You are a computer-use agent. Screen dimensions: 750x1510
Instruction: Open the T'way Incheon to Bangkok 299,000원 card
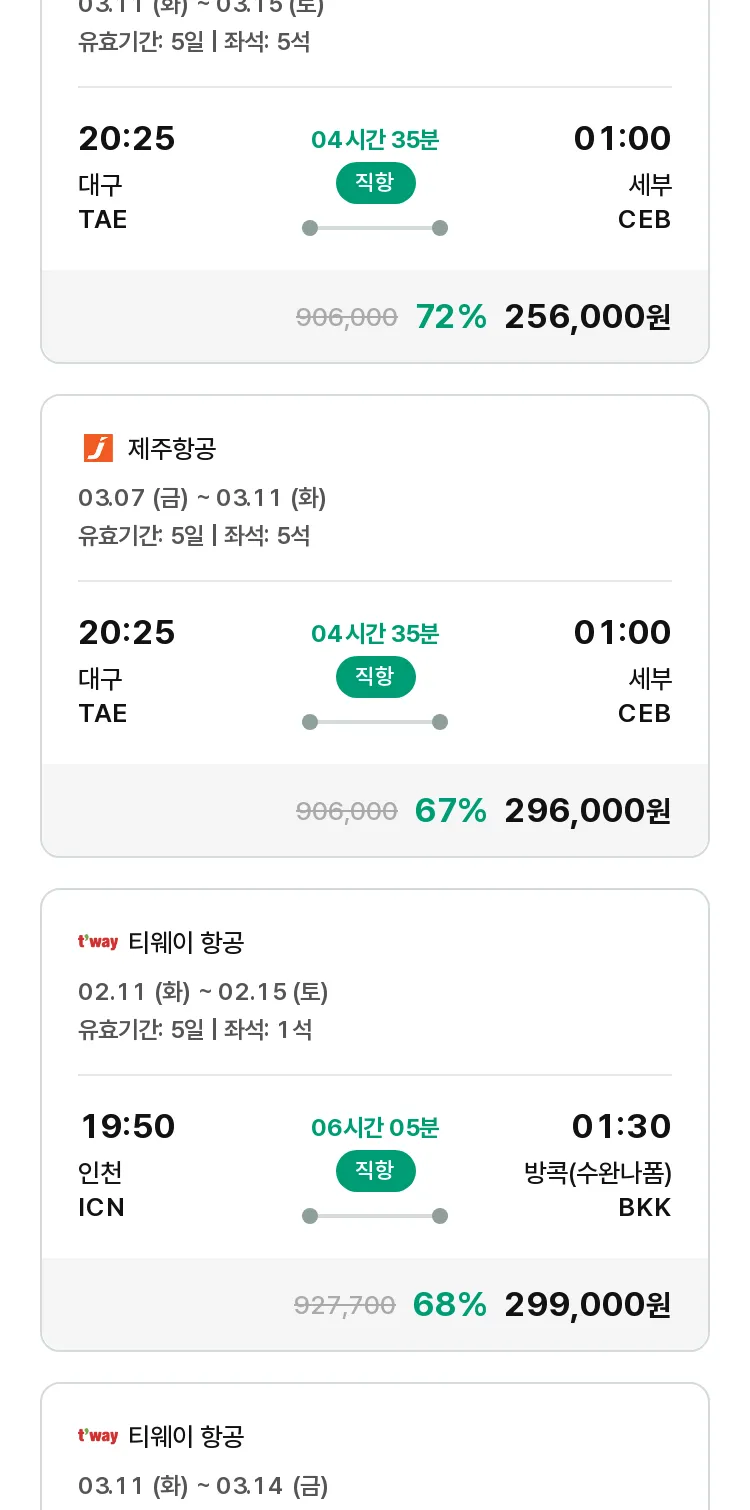tap(375, 1120)
